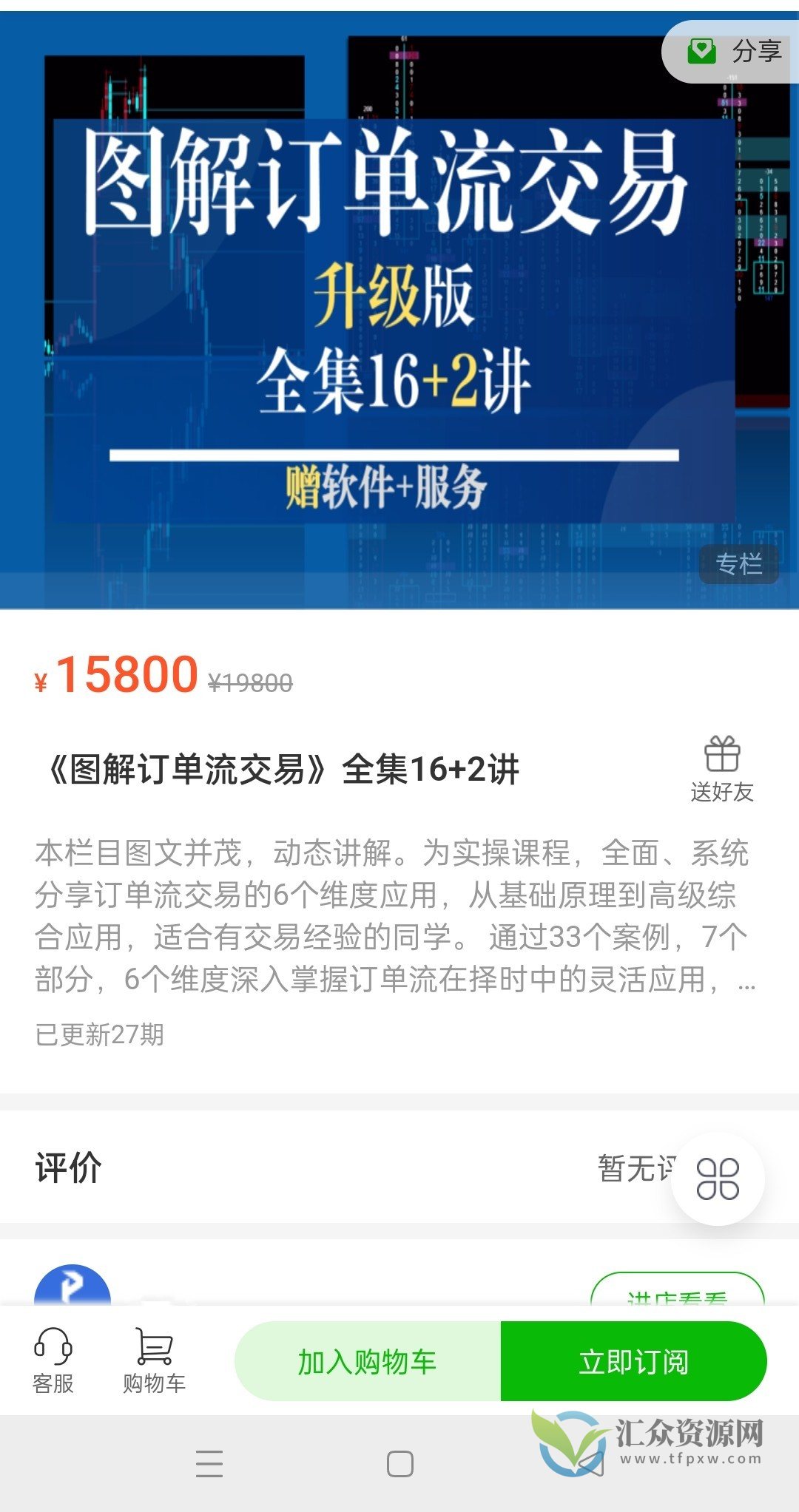Open the 购物车 shopping cart
This screenshot has height=1512, width=799.
[154, 1361]
